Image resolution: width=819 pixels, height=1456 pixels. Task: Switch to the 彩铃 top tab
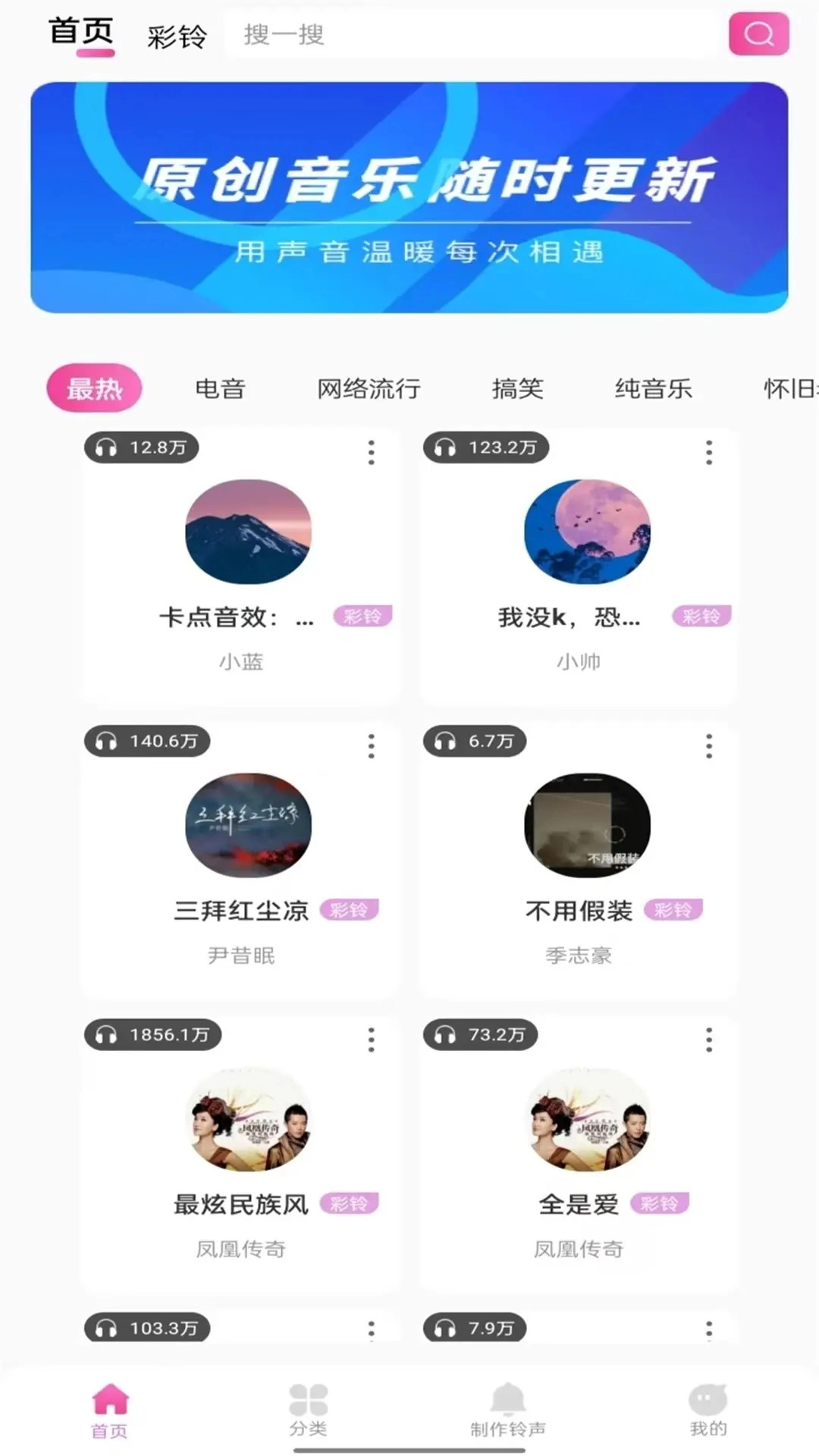pos(177,36)
